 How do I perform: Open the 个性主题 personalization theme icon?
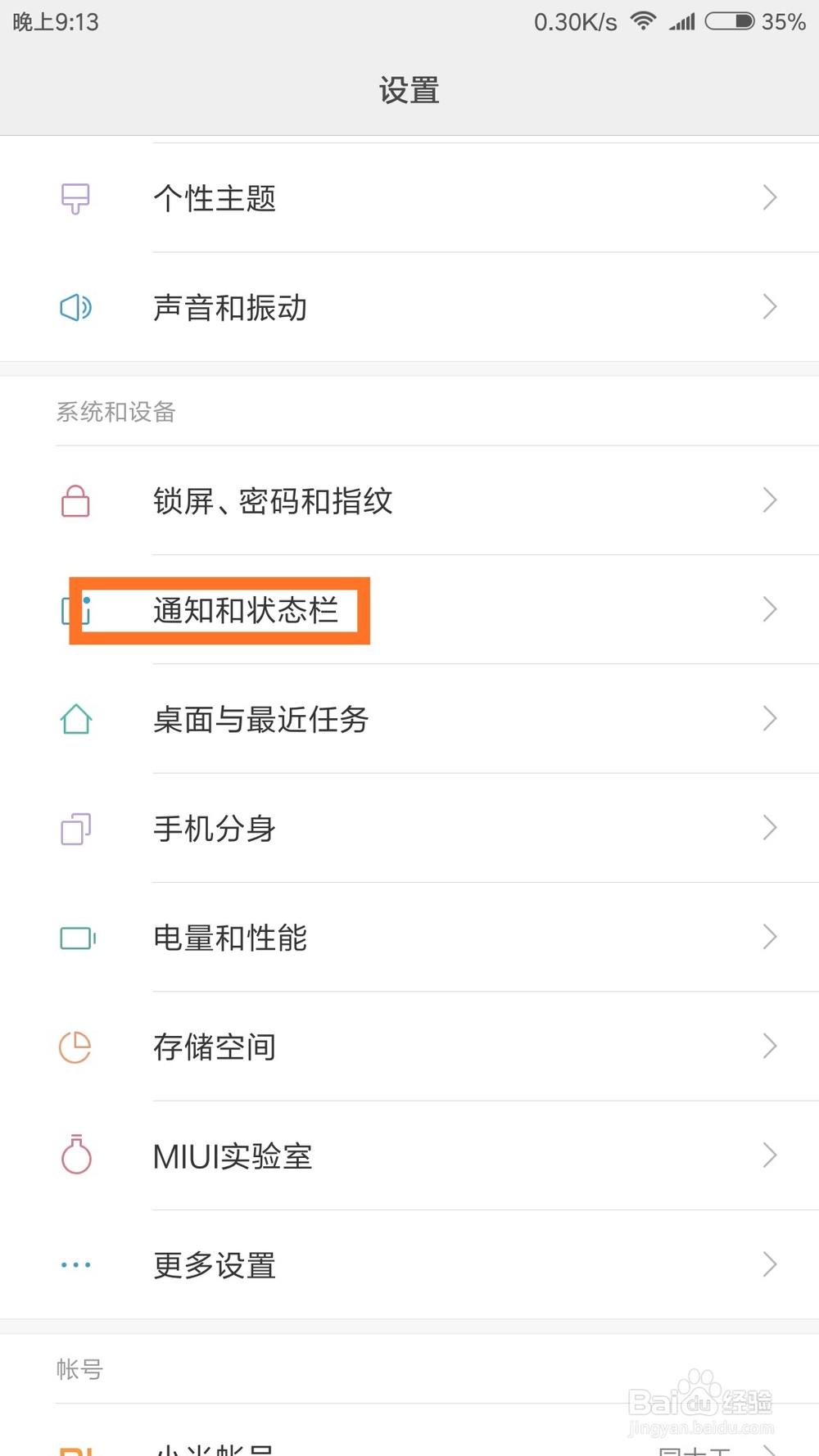[x=75, y=197]
